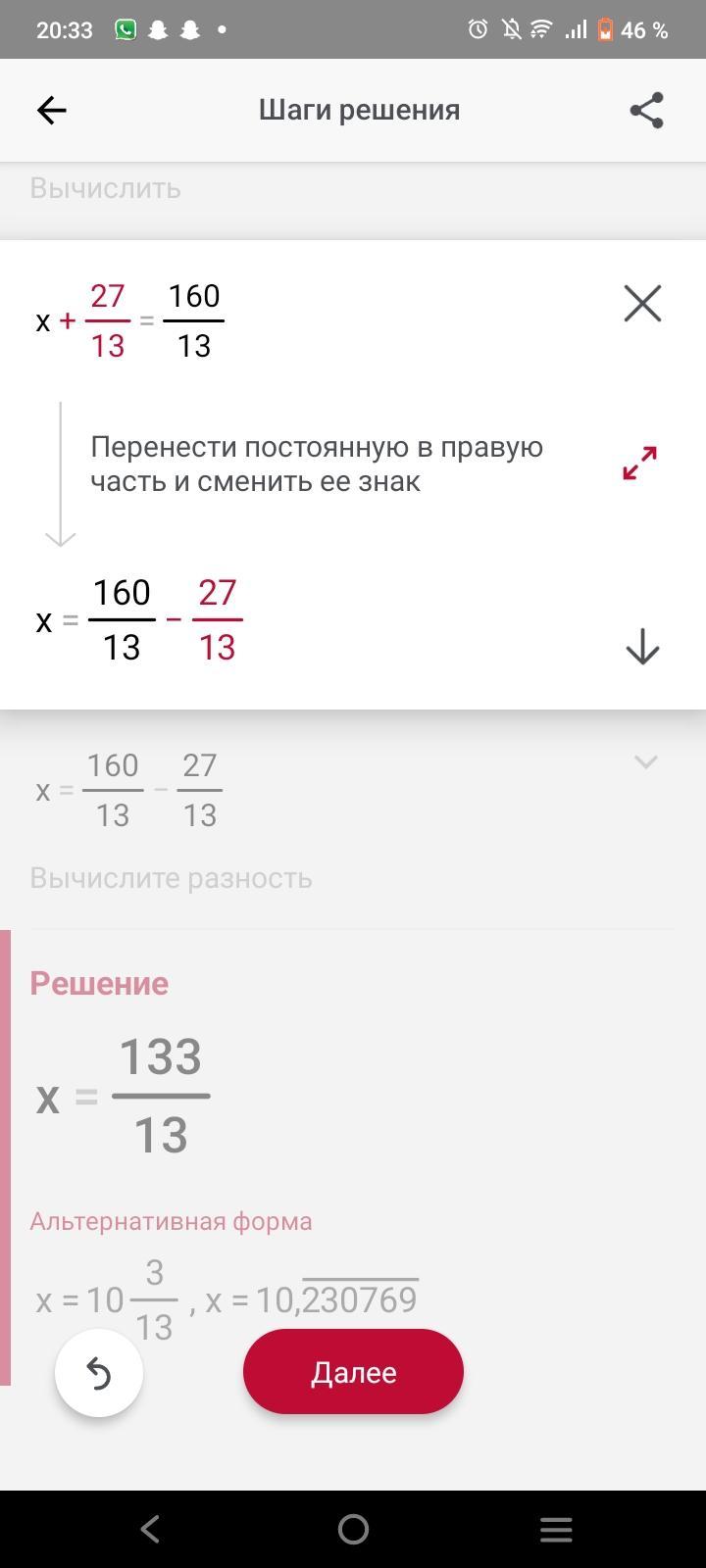The height and width of the screenshot is (1568, 706).
Task: Share this solution
Action: pos(646,111)
